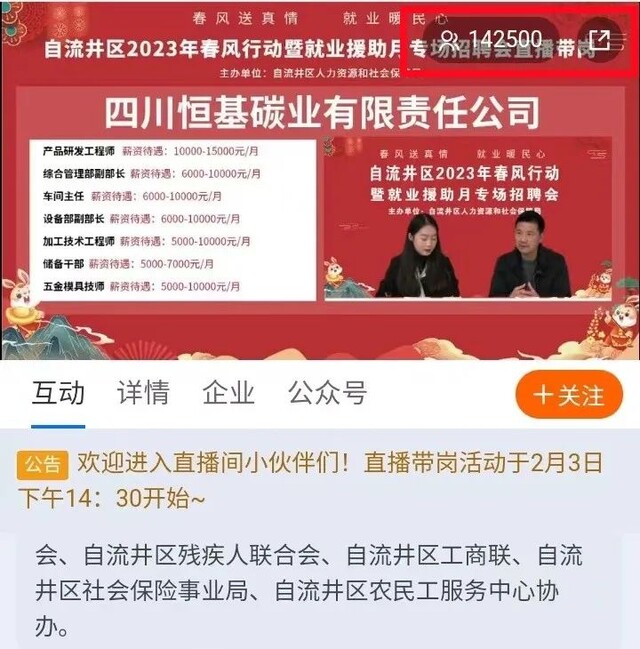The image size is (640, 649).
Task: Switch to the 互动 tab
Action: coord(58,393)
